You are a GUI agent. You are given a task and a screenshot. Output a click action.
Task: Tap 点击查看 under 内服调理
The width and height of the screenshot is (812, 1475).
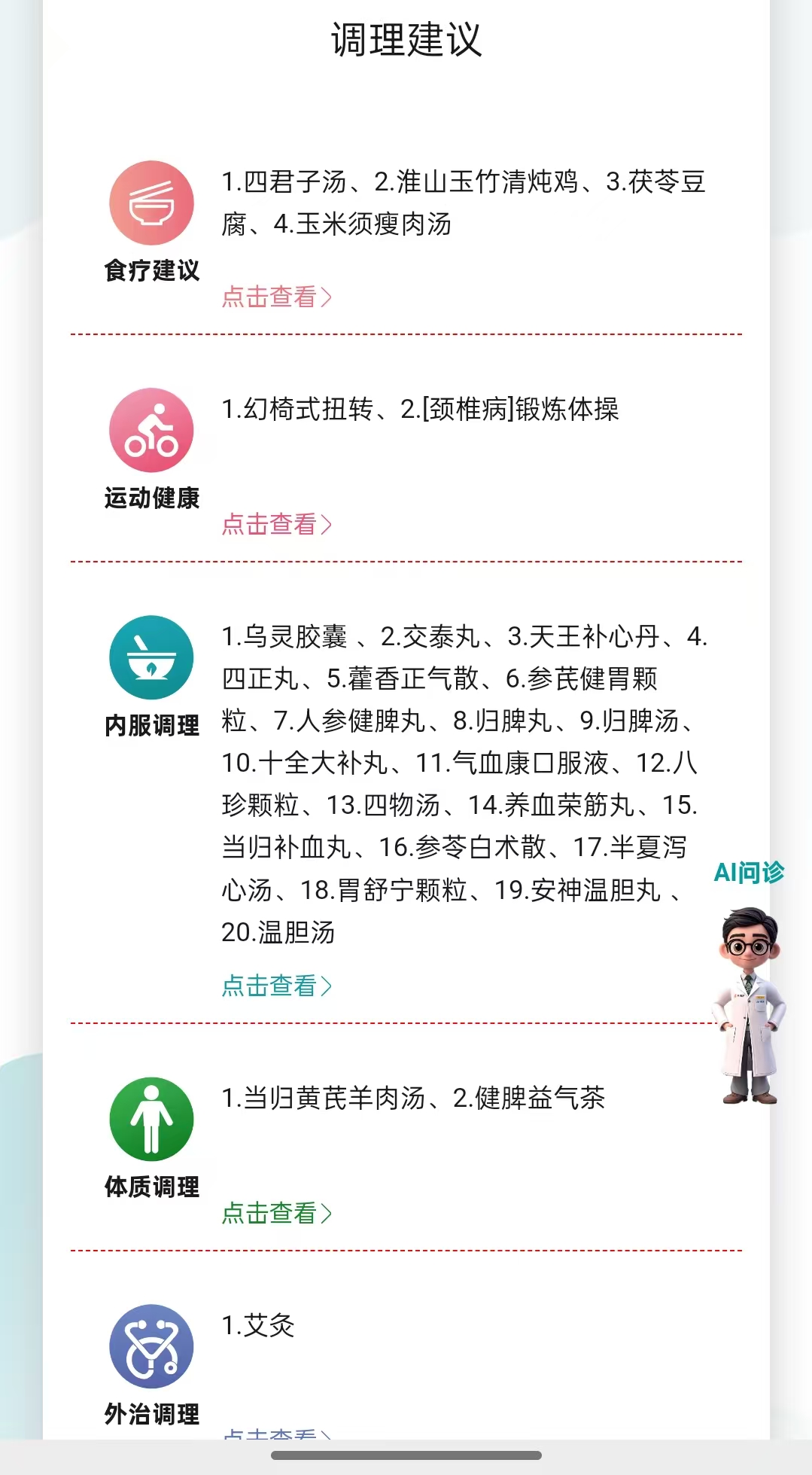coord(276,986)
